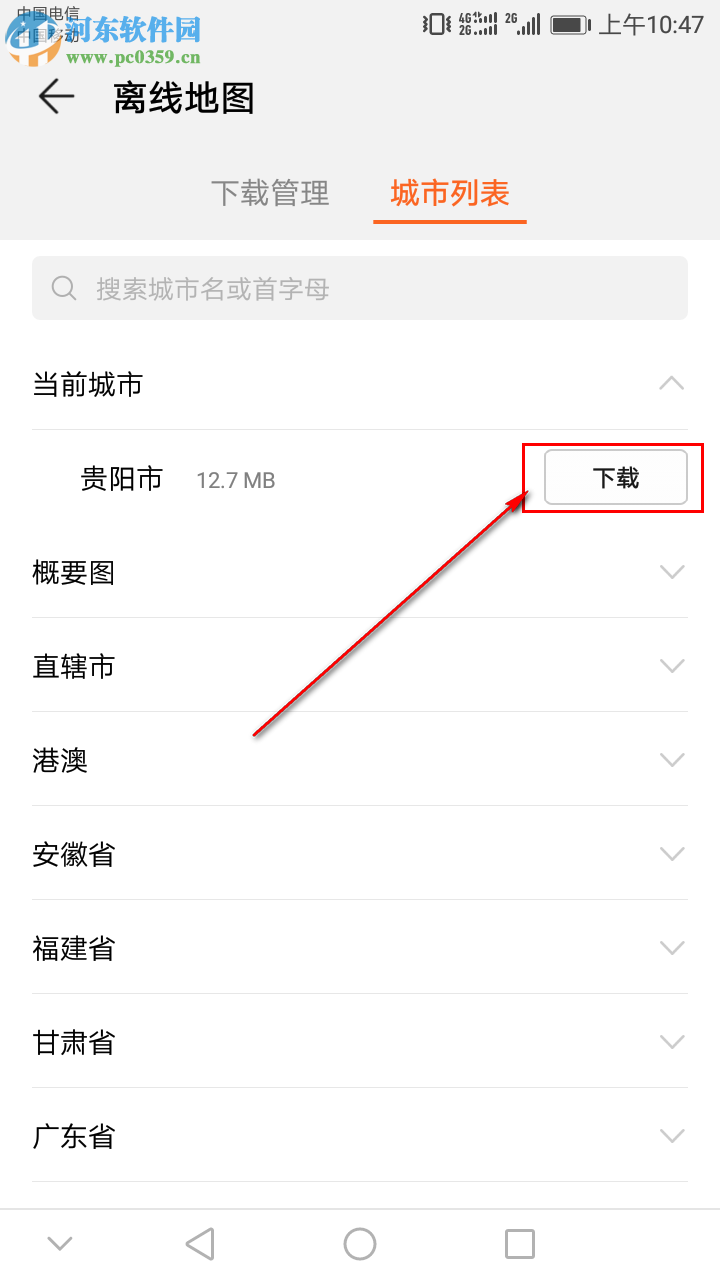This screenshot has height=1280, width=720.
Task: Click the magnifier icon in the search bar
Action: click(x=64, y=288)
